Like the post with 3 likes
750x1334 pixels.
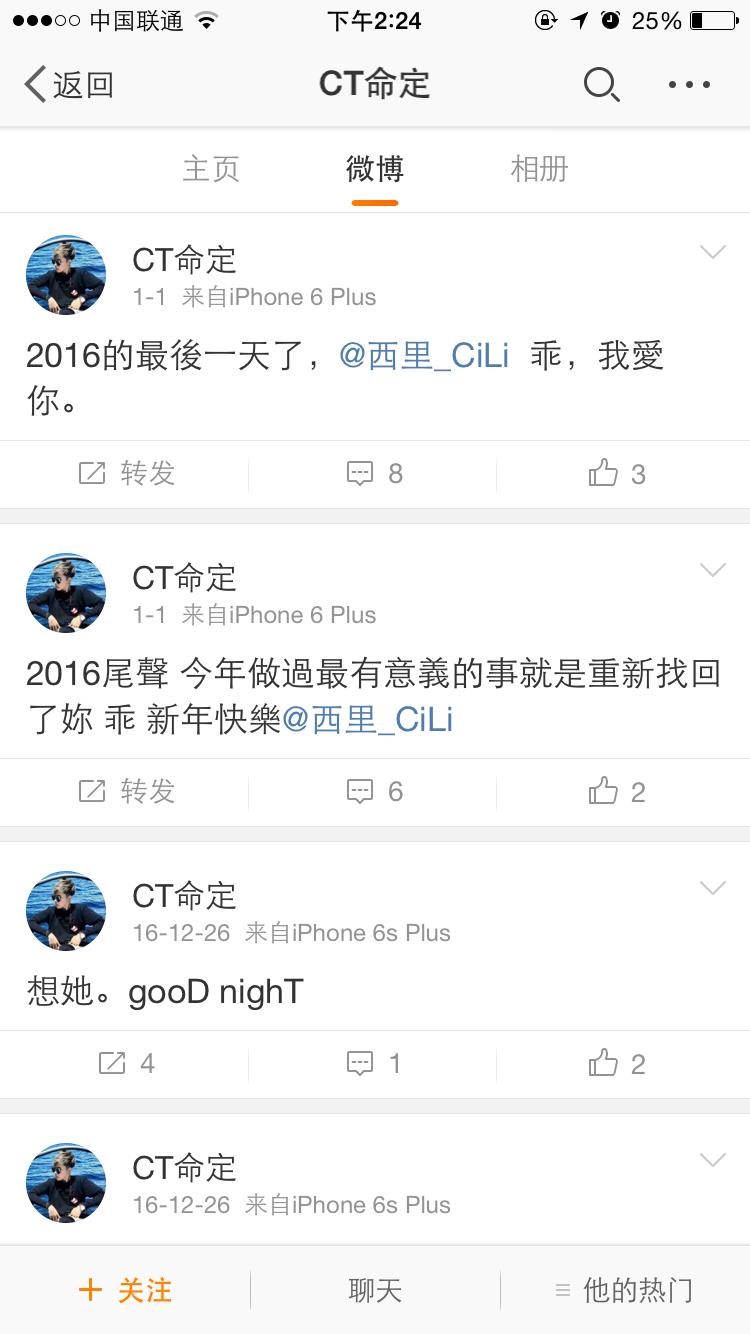coord(617,474)
